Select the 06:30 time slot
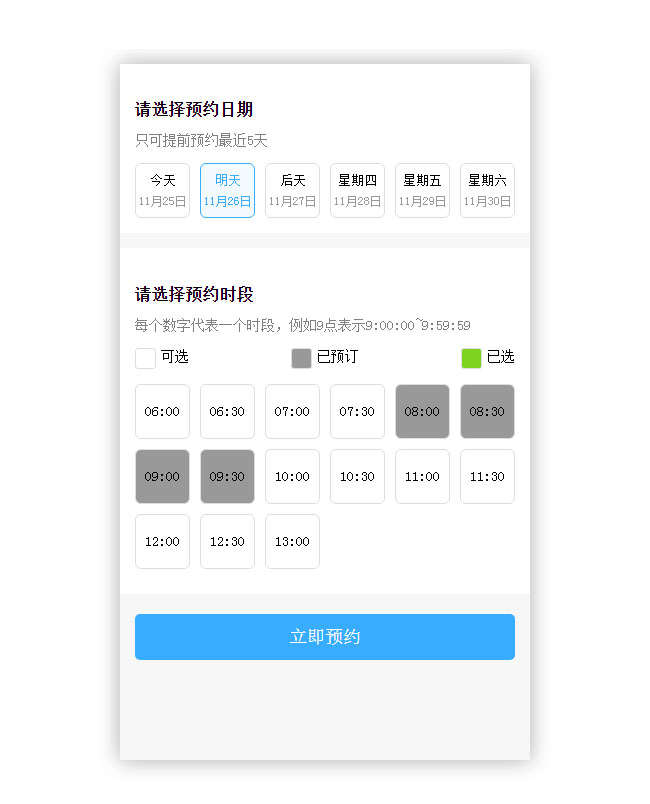 click(x=227, y=411)
